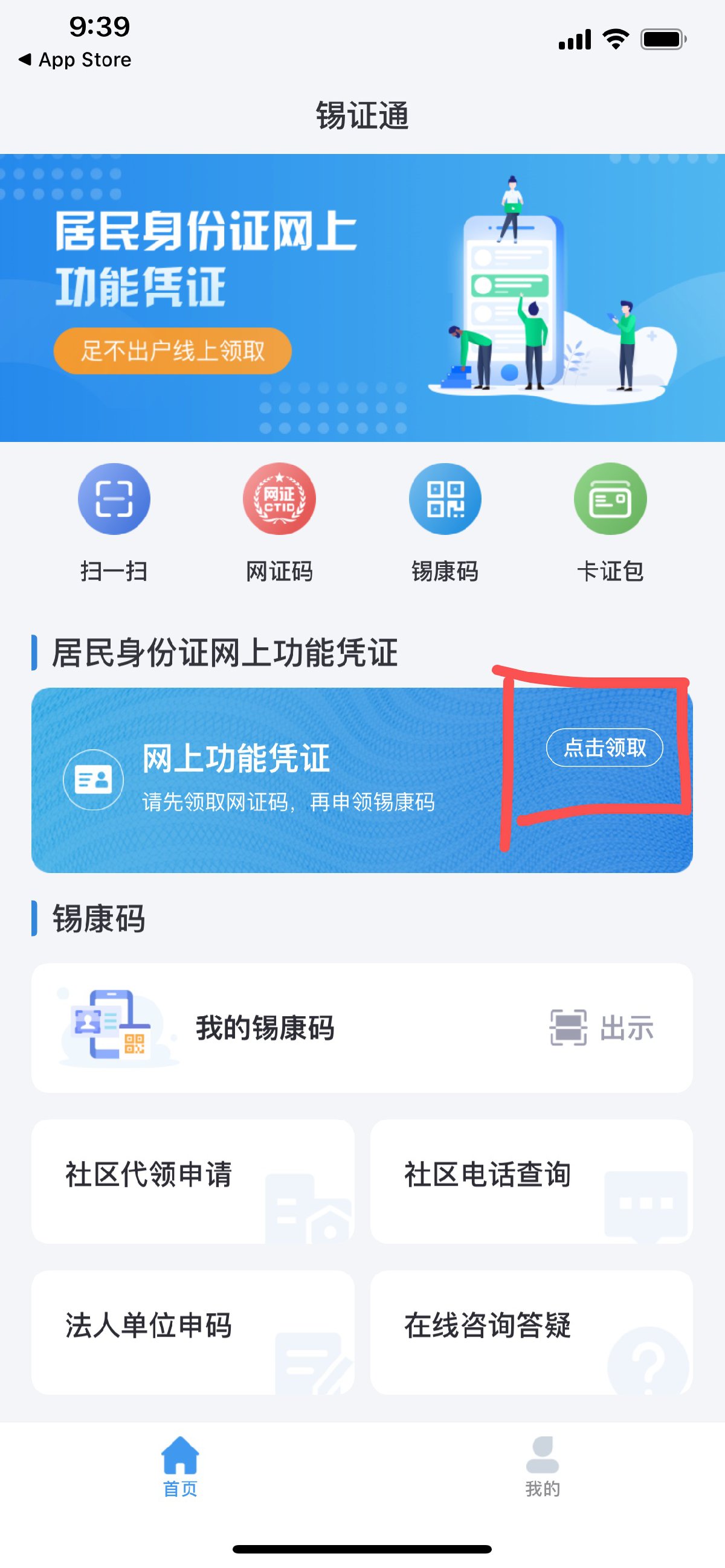This screenshot has width=725, height=1568.
Task: Open 在线咨询答疑
Action: click(531, 1332)
